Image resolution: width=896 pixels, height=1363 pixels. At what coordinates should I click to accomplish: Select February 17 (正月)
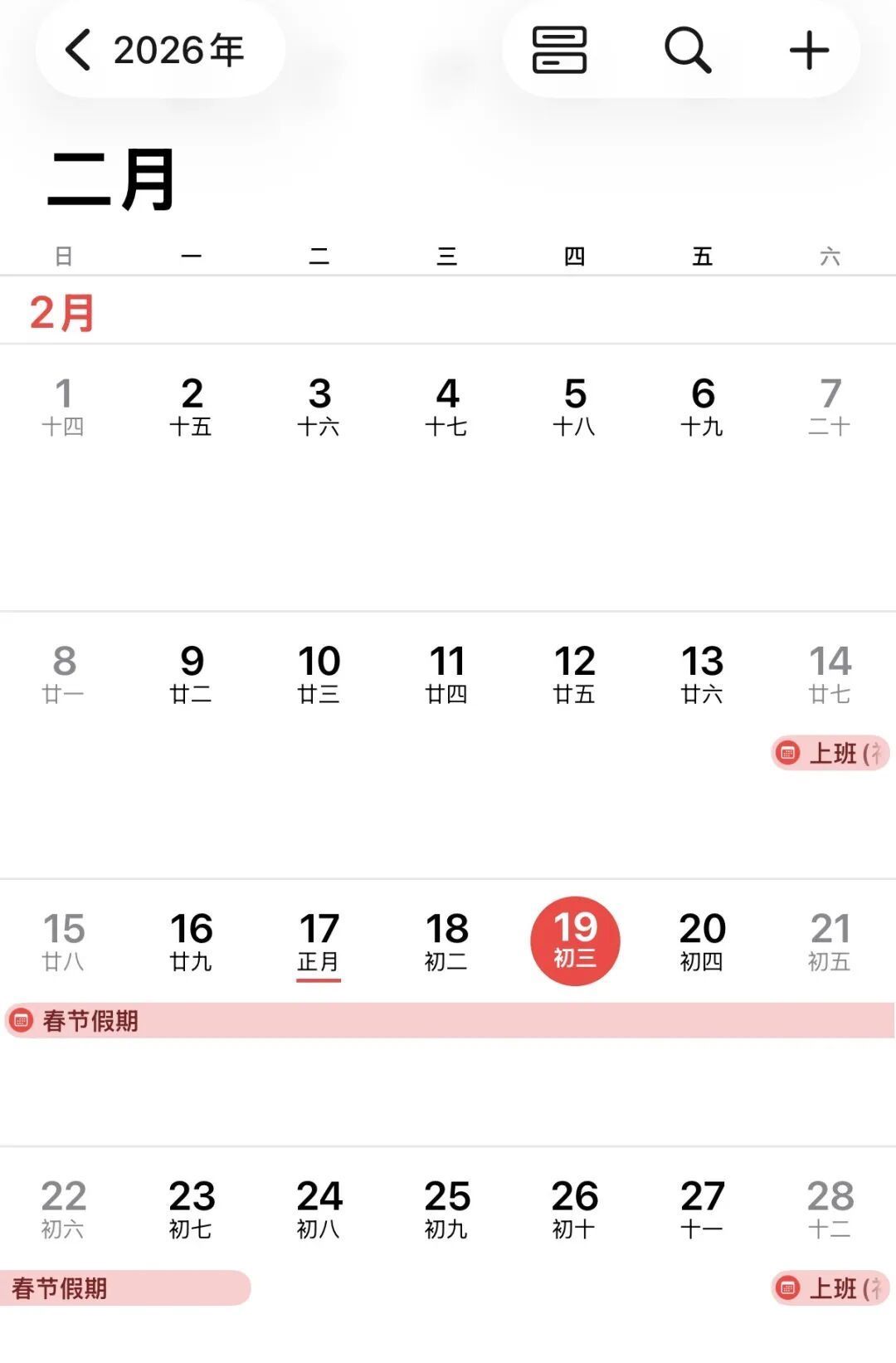click(319, 940)
